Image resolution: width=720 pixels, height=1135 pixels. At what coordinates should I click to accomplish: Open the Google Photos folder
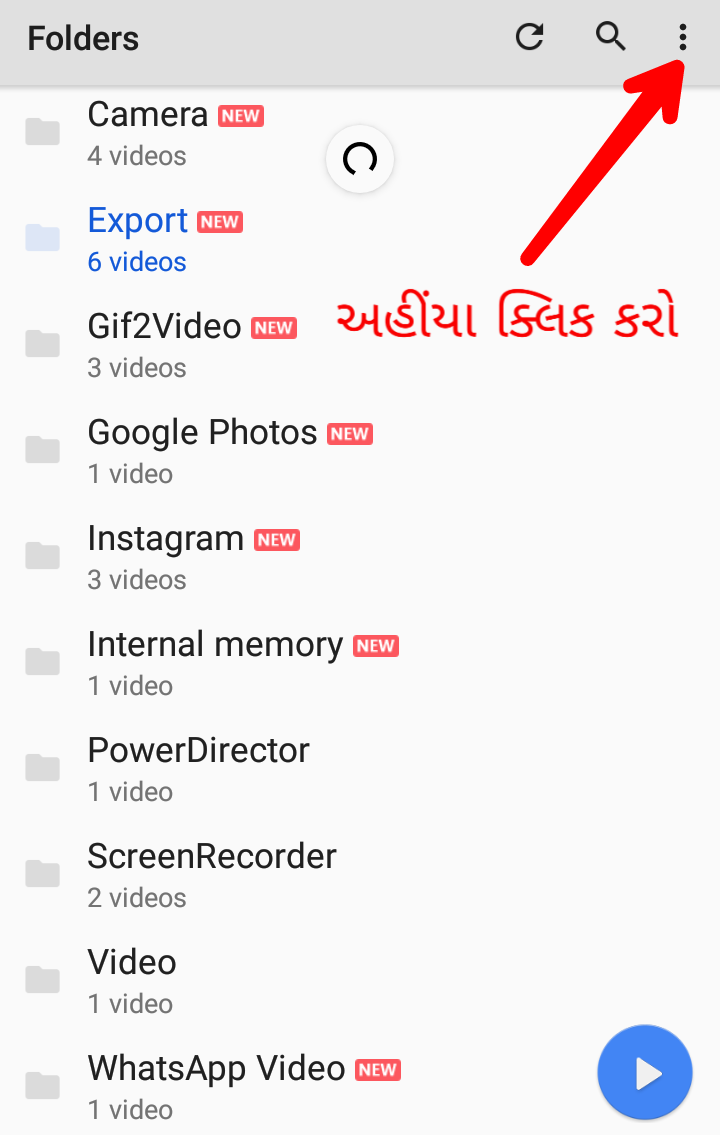(202, 451)
